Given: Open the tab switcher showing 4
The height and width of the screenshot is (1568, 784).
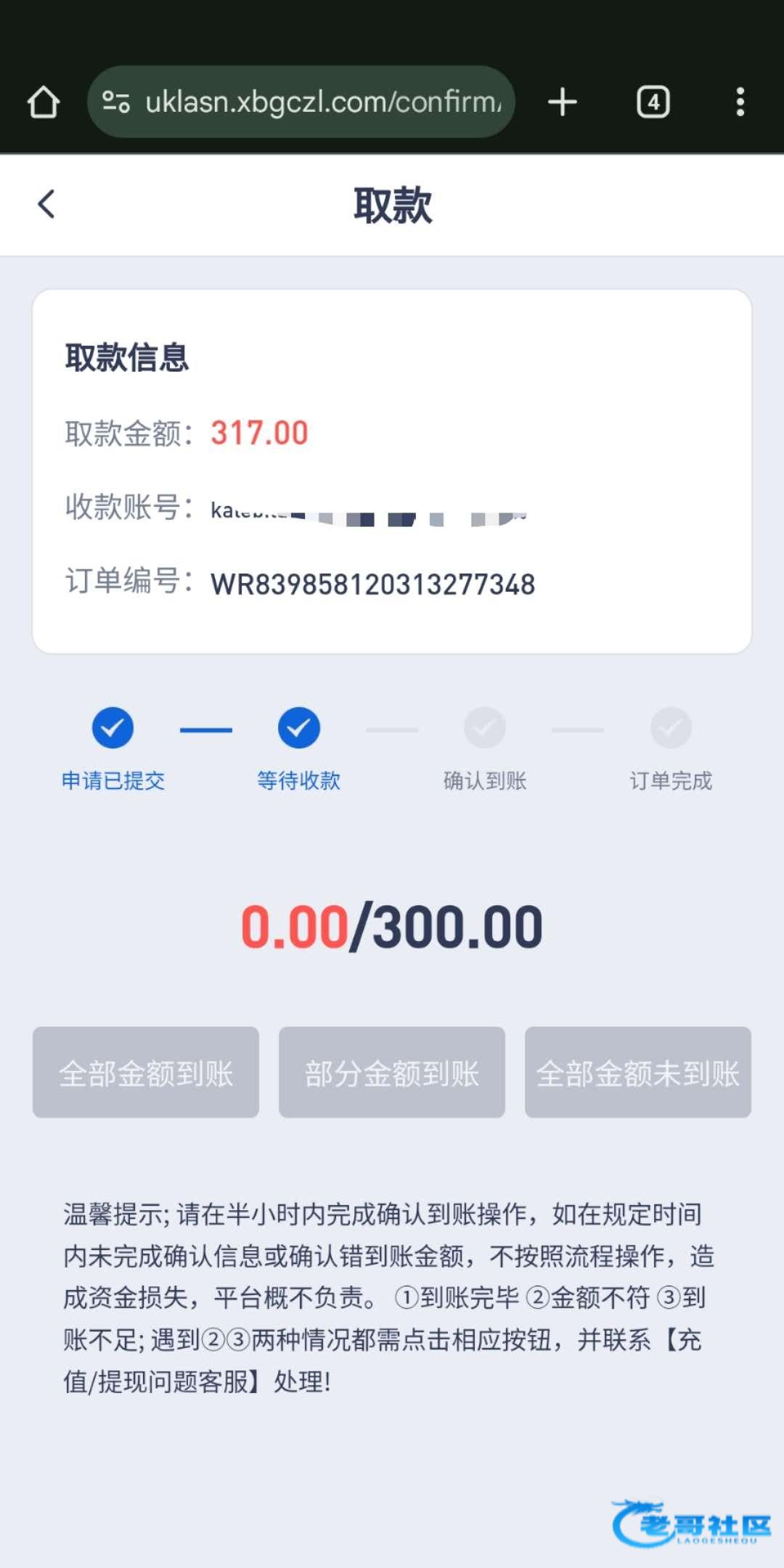Looking at the screenshot, I should click(653, 102).
